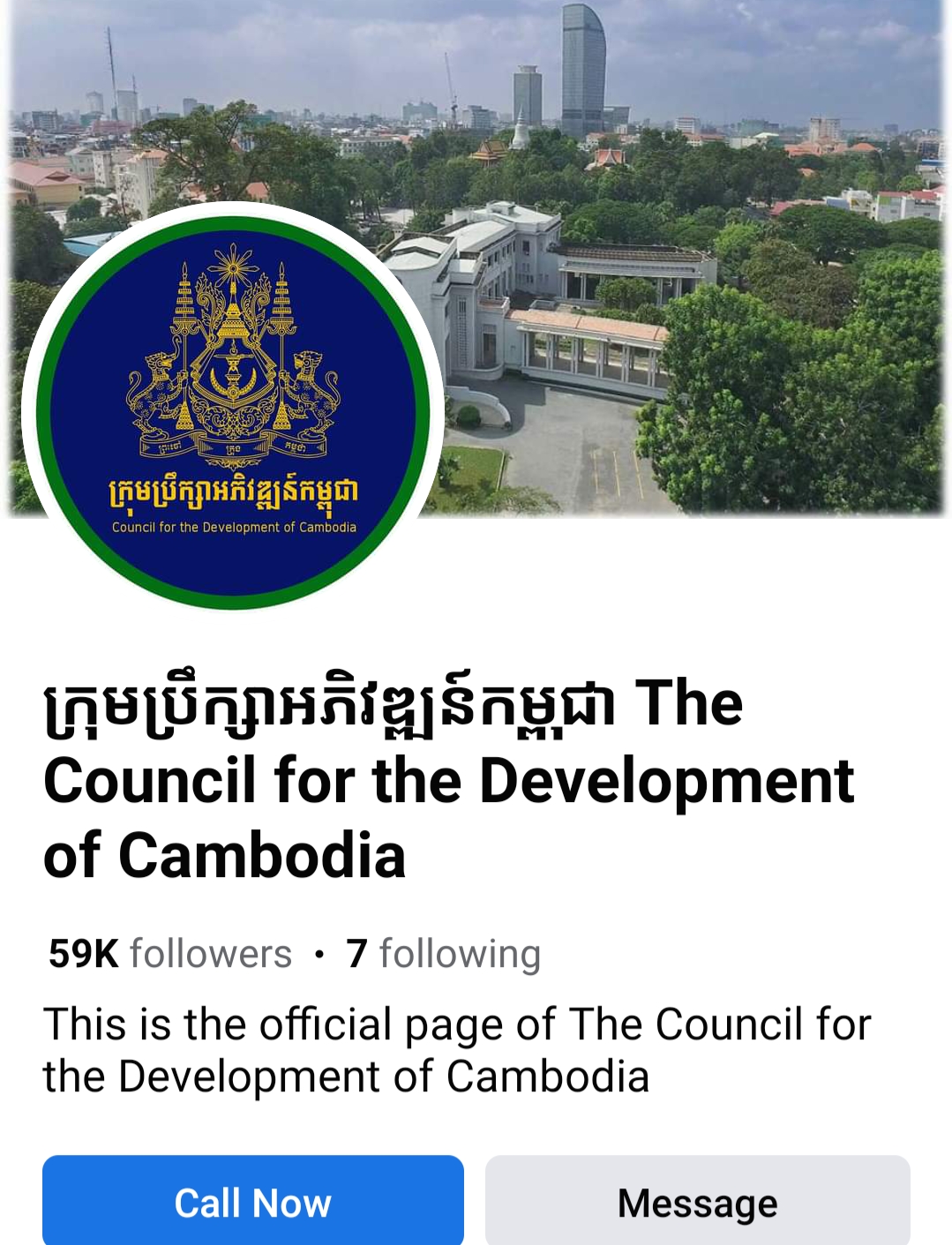Tap the Call Now button
Image resolution: width=952 pixels, height=1245 pixels.
point(252,1202)
